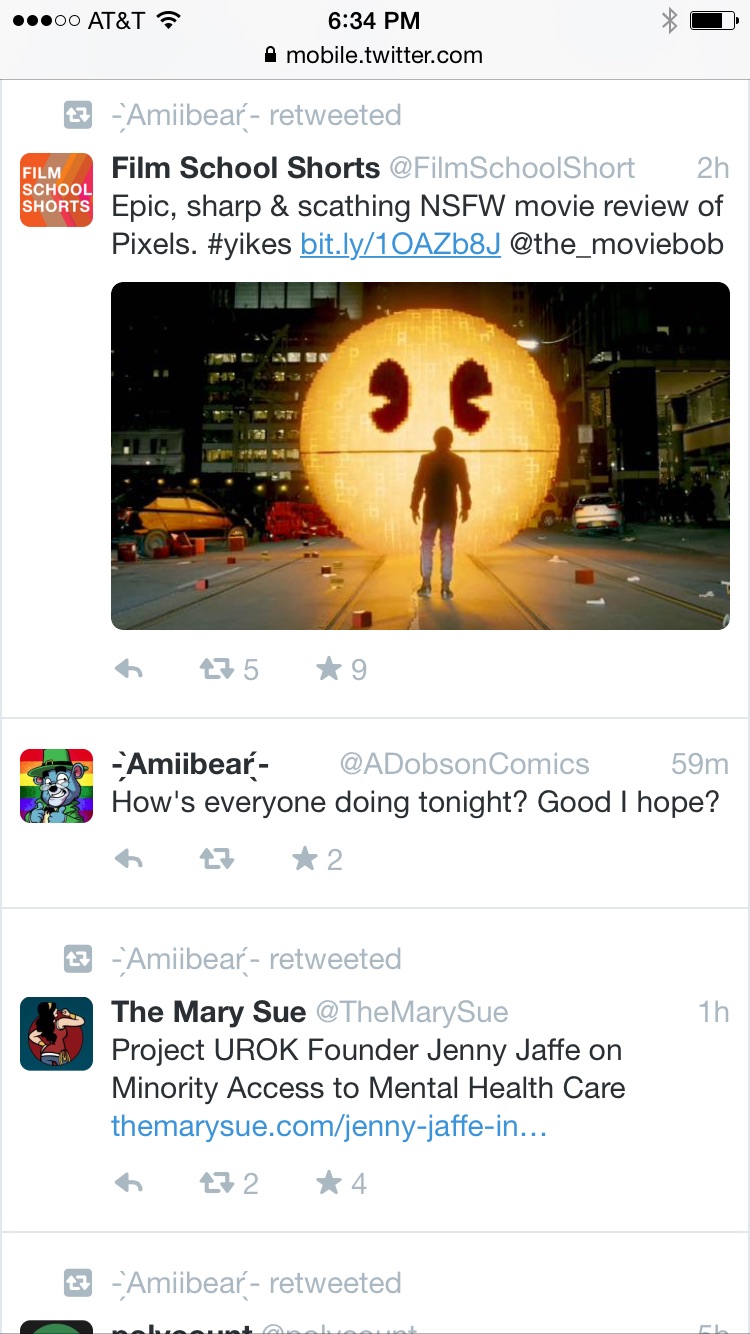Open the Pixels movie image
Viewport: 750px width, 1334px height.
point(420,456)
